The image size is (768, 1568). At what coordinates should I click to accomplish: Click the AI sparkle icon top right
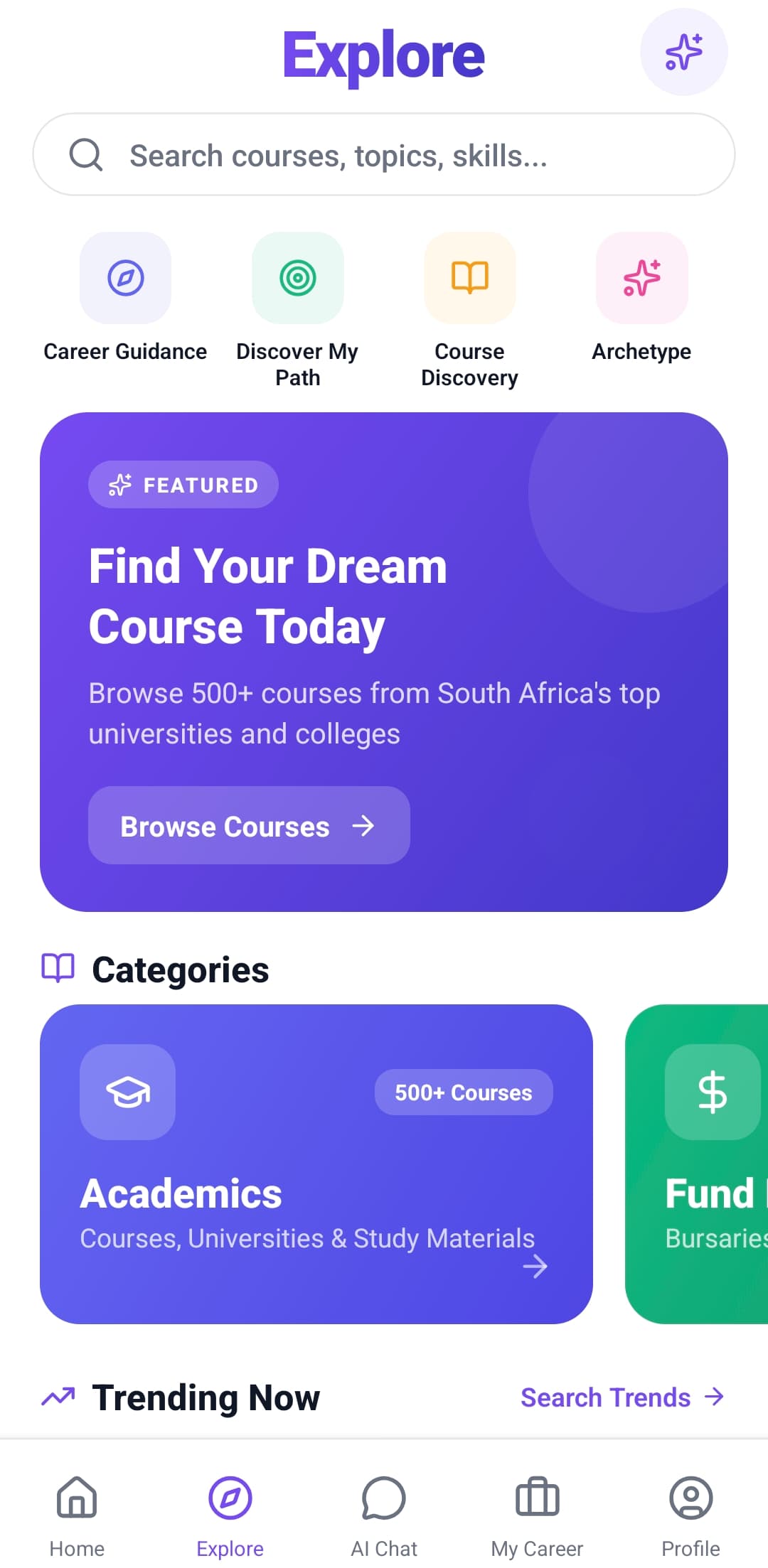point(683,52)
